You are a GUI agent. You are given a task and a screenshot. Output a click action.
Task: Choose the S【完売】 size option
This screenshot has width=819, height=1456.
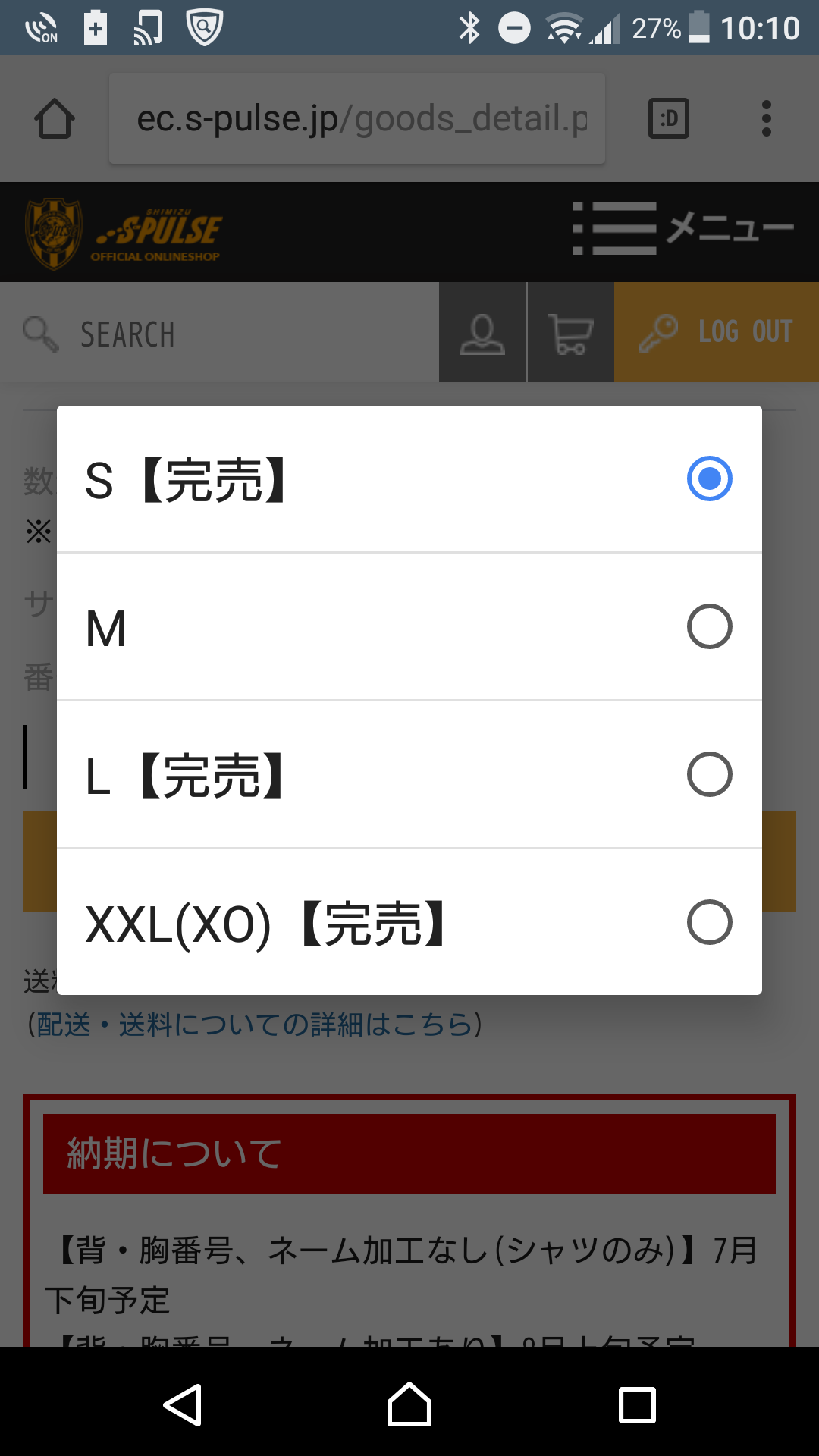pos(409,479)
